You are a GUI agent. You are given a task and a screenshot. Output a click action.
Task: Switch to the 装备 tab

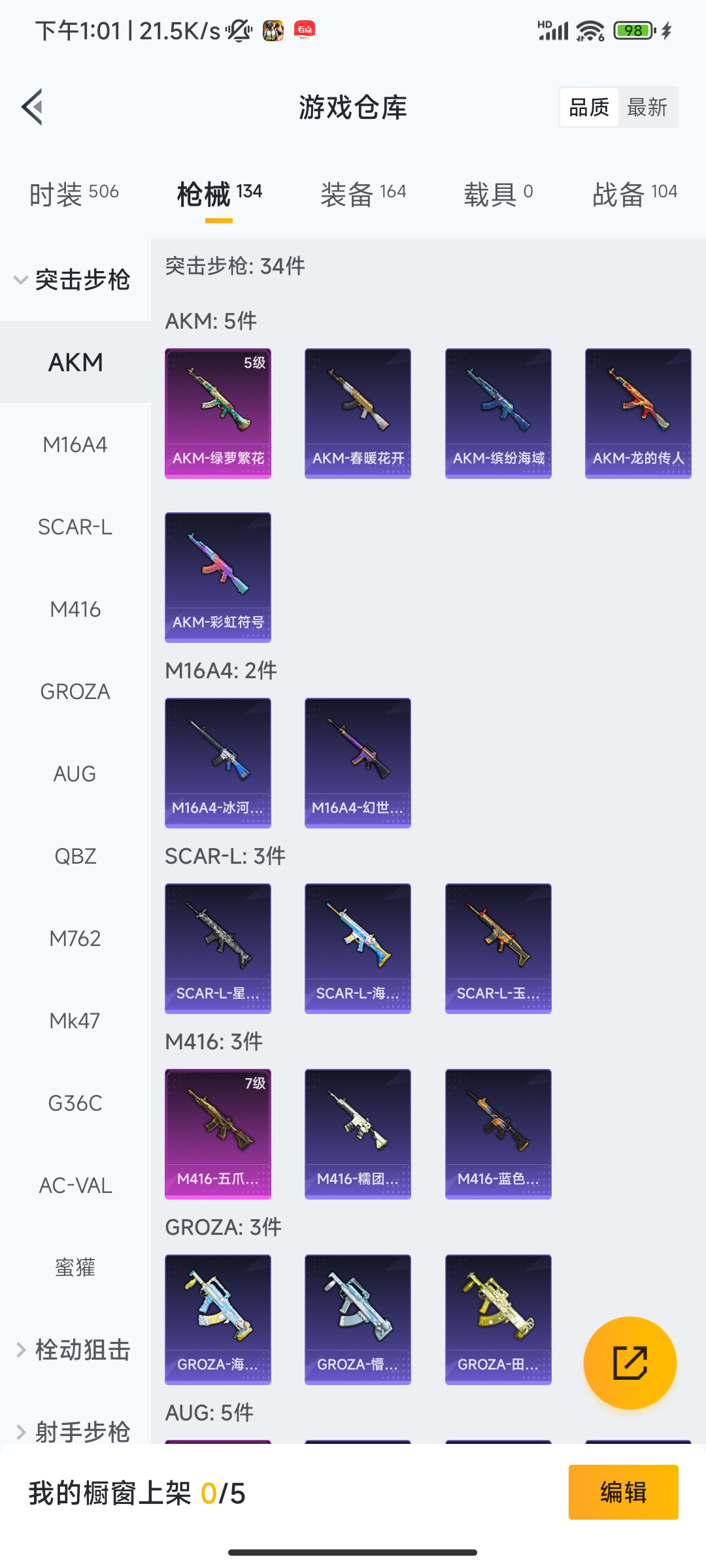coord(363,194)
